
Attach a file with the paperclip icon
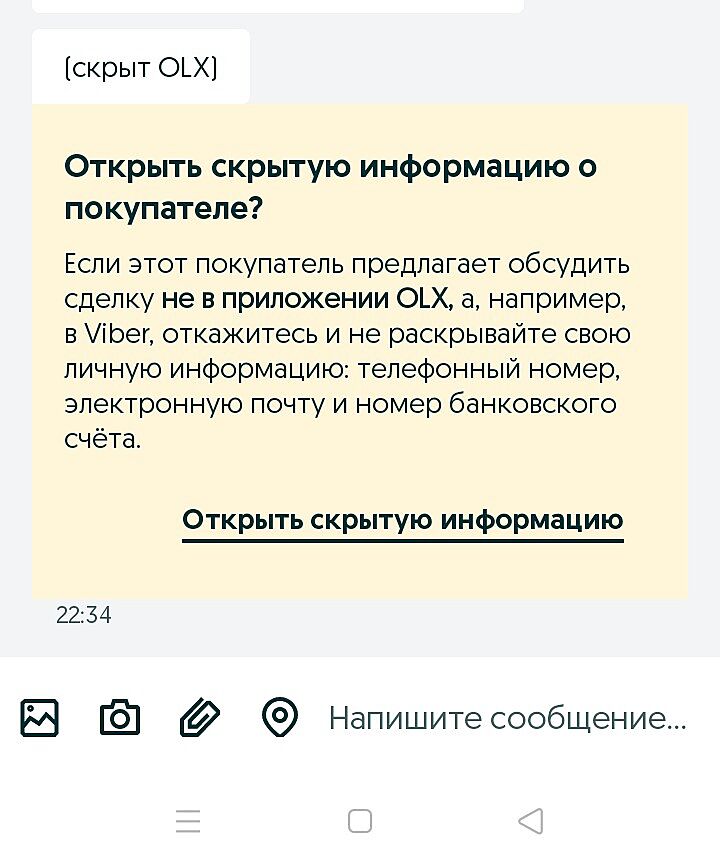pos(200,718)
